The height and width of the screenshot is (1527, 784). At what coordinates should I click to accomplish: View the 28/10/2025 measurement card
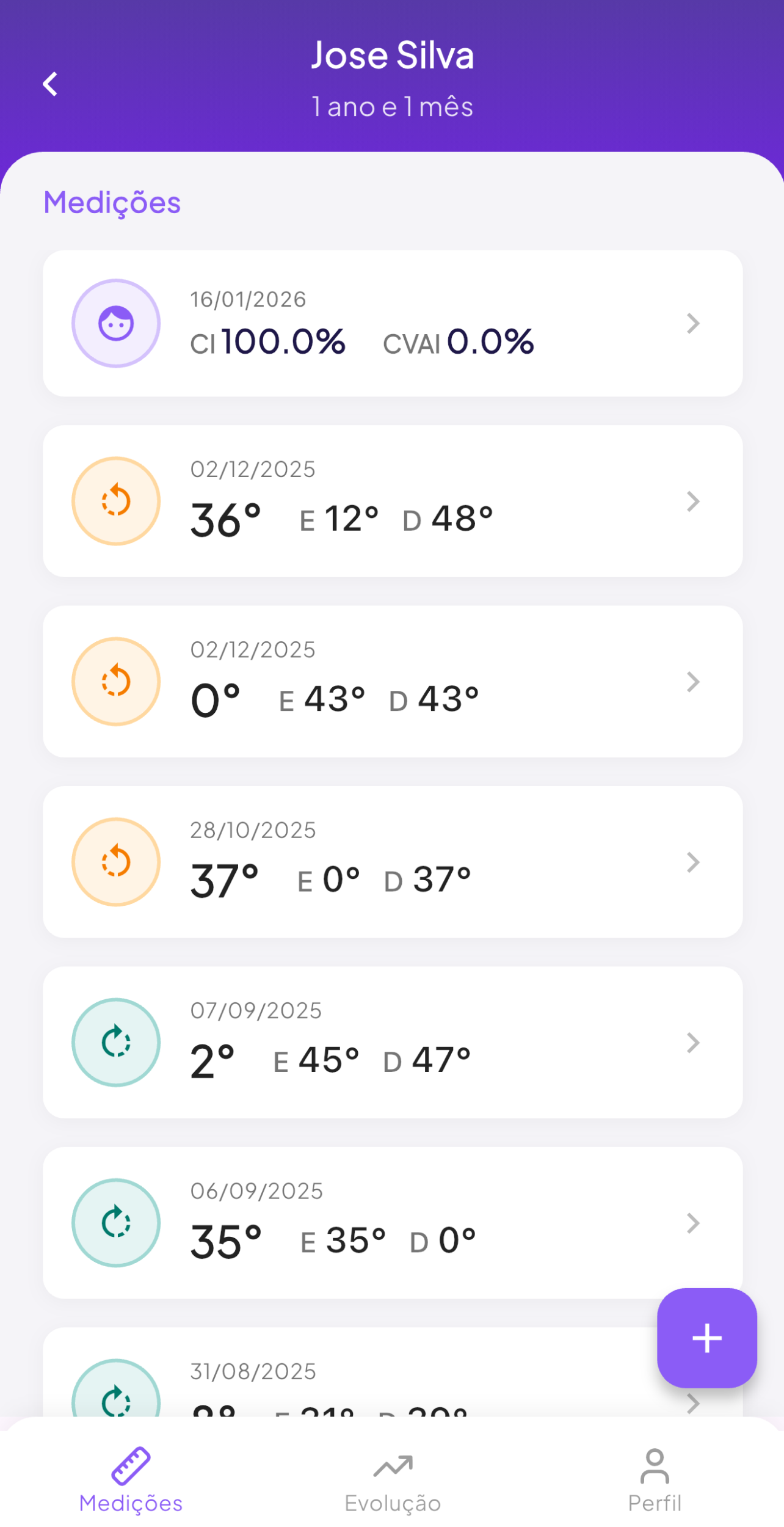pos(392,862)
